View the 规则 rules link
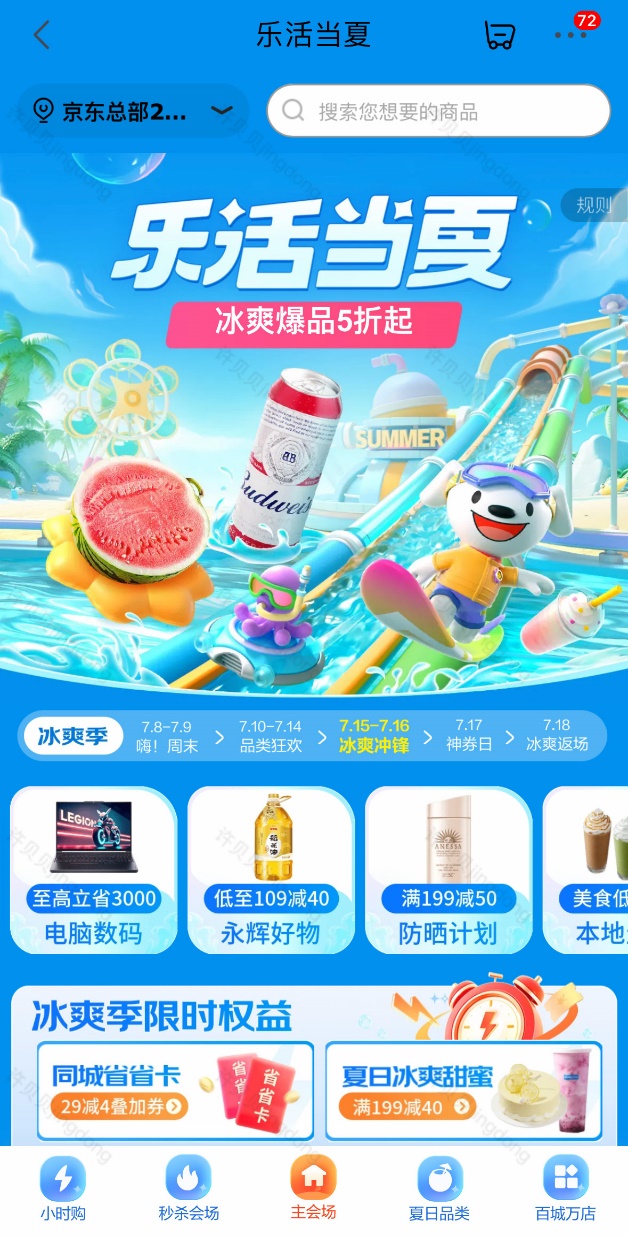Screen dimensions: 628x1236 pos(594,206)
